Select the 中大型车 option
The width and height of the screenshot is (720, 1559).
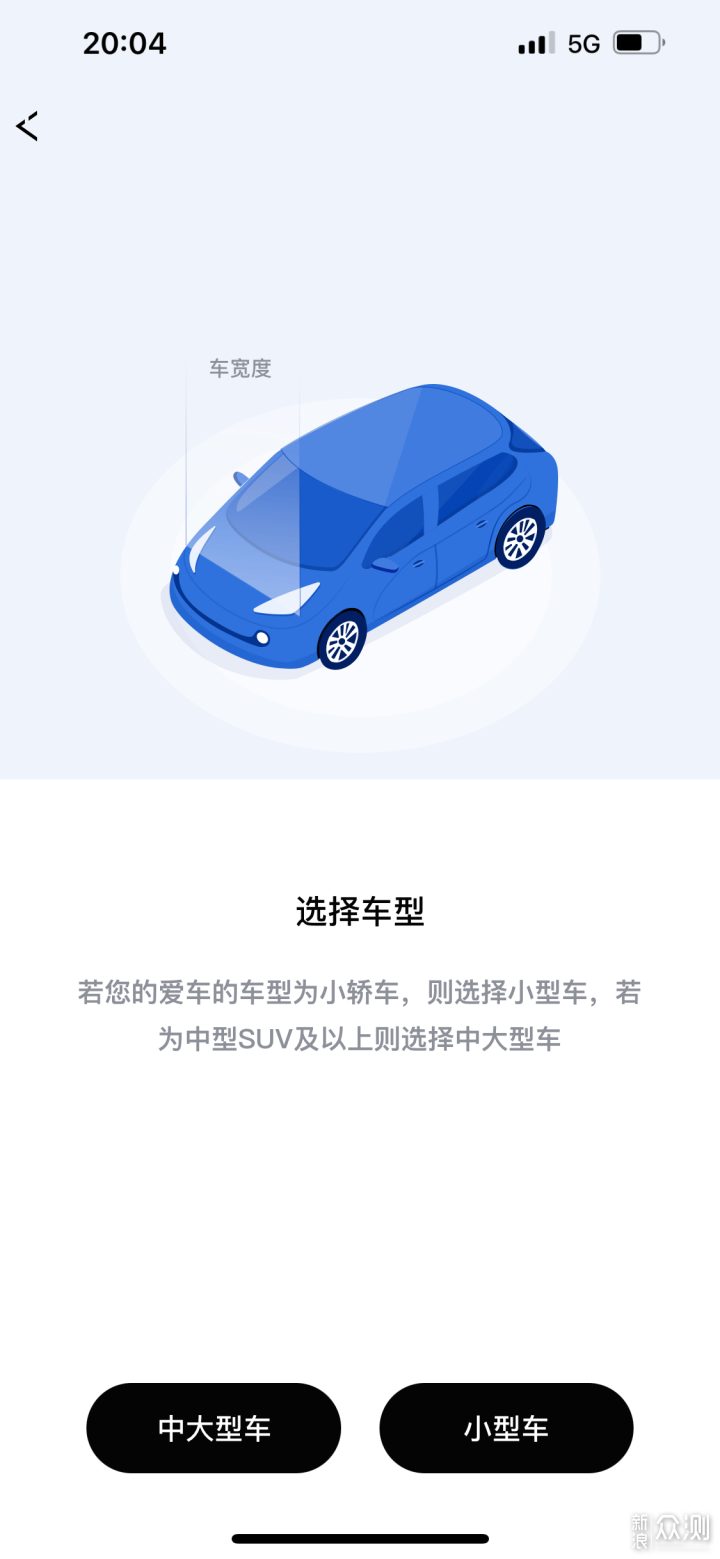pyautogui.click(x=214, y=1428)
